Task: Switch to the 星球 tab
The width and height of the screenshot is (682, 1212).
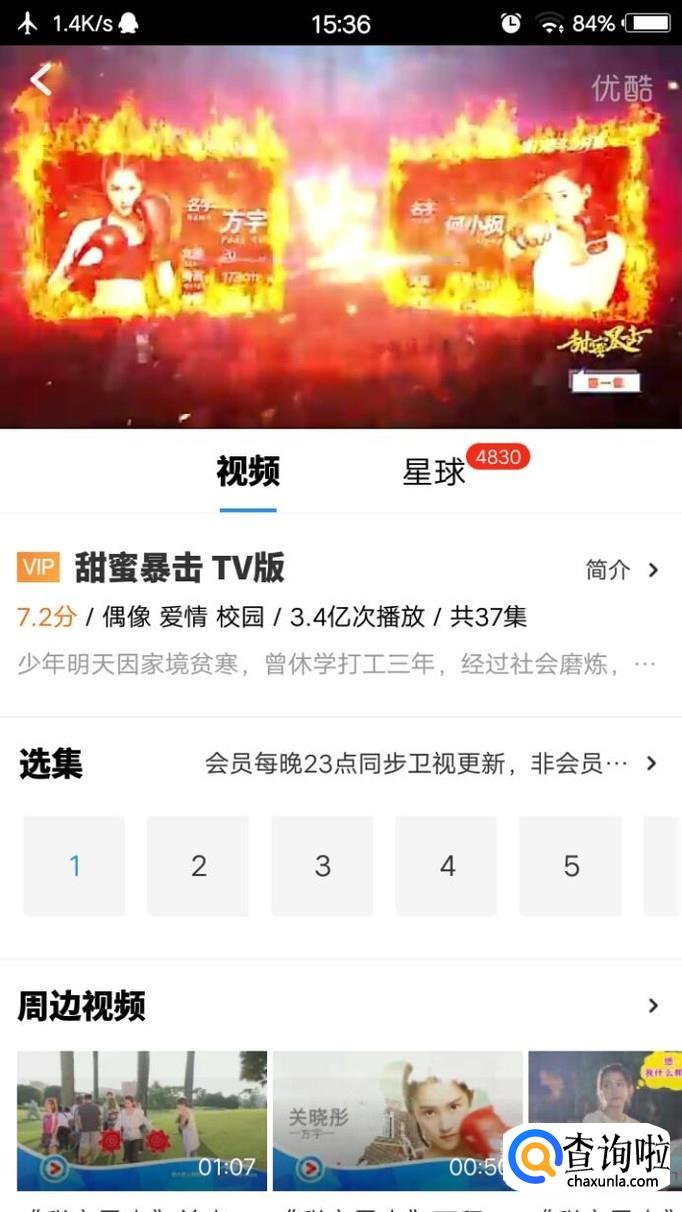Action: pyautogui.click(x=434, y=472)
